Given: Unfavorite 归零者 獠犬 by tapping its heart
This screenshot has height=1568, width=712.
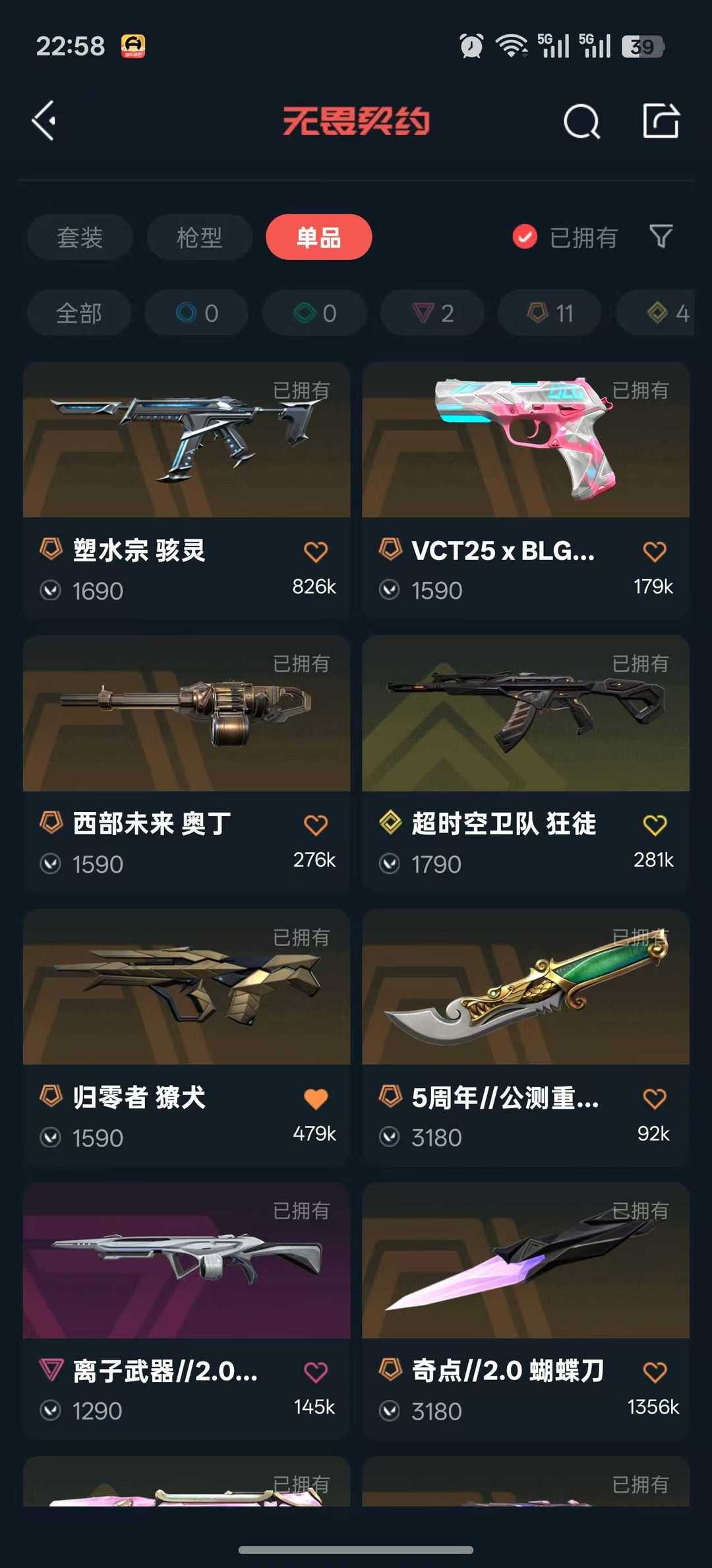Looking at the screenshot, I should 316,1097.
